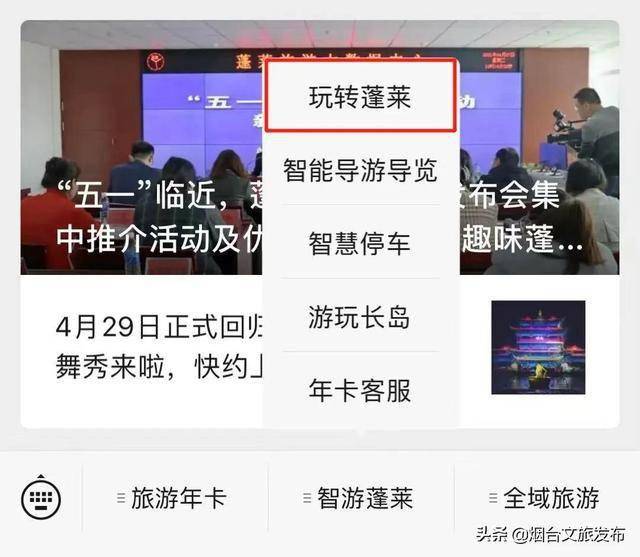
Task: Open the 4月29日正式回归 article
Action: 150,347
